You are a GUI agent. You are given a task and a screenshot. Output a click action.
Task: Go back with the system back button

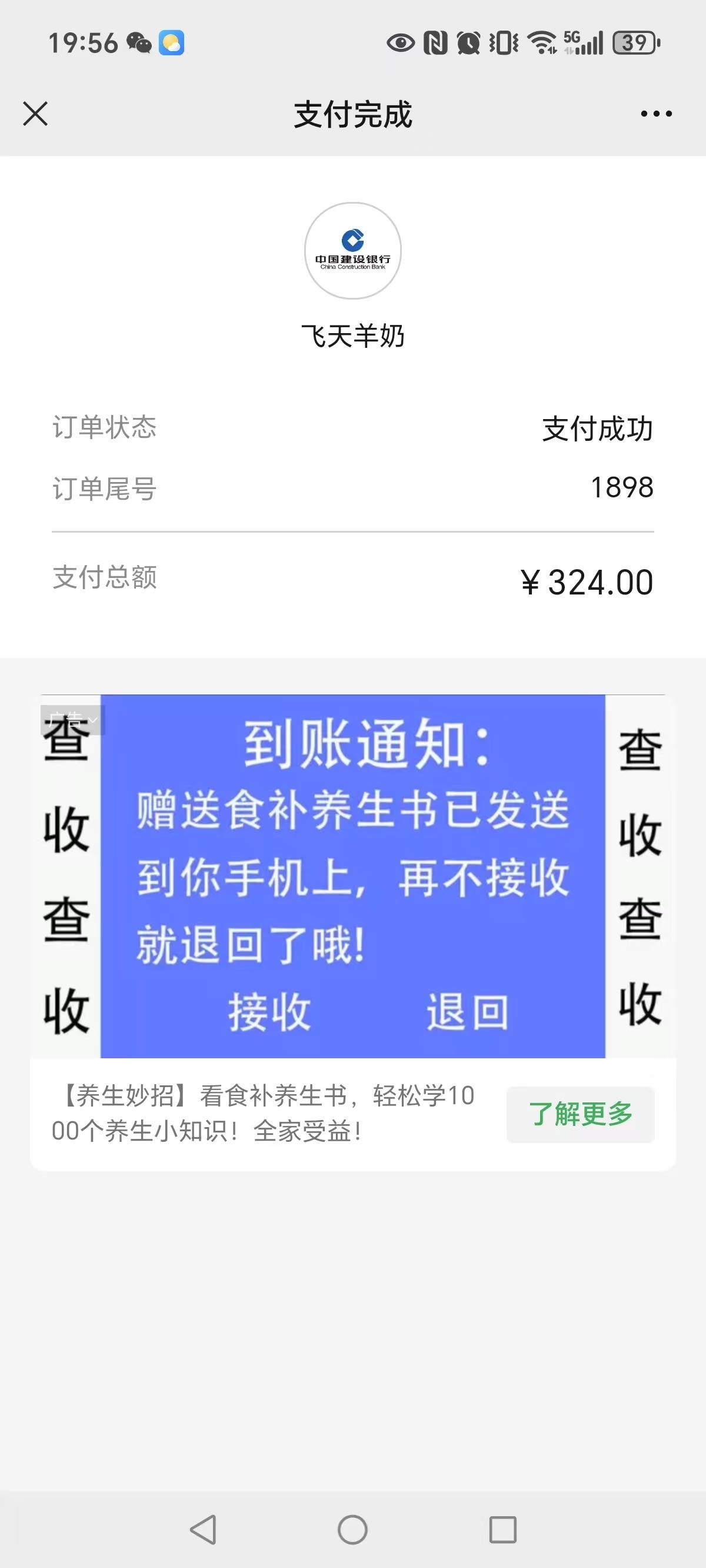pos(204,1530)
